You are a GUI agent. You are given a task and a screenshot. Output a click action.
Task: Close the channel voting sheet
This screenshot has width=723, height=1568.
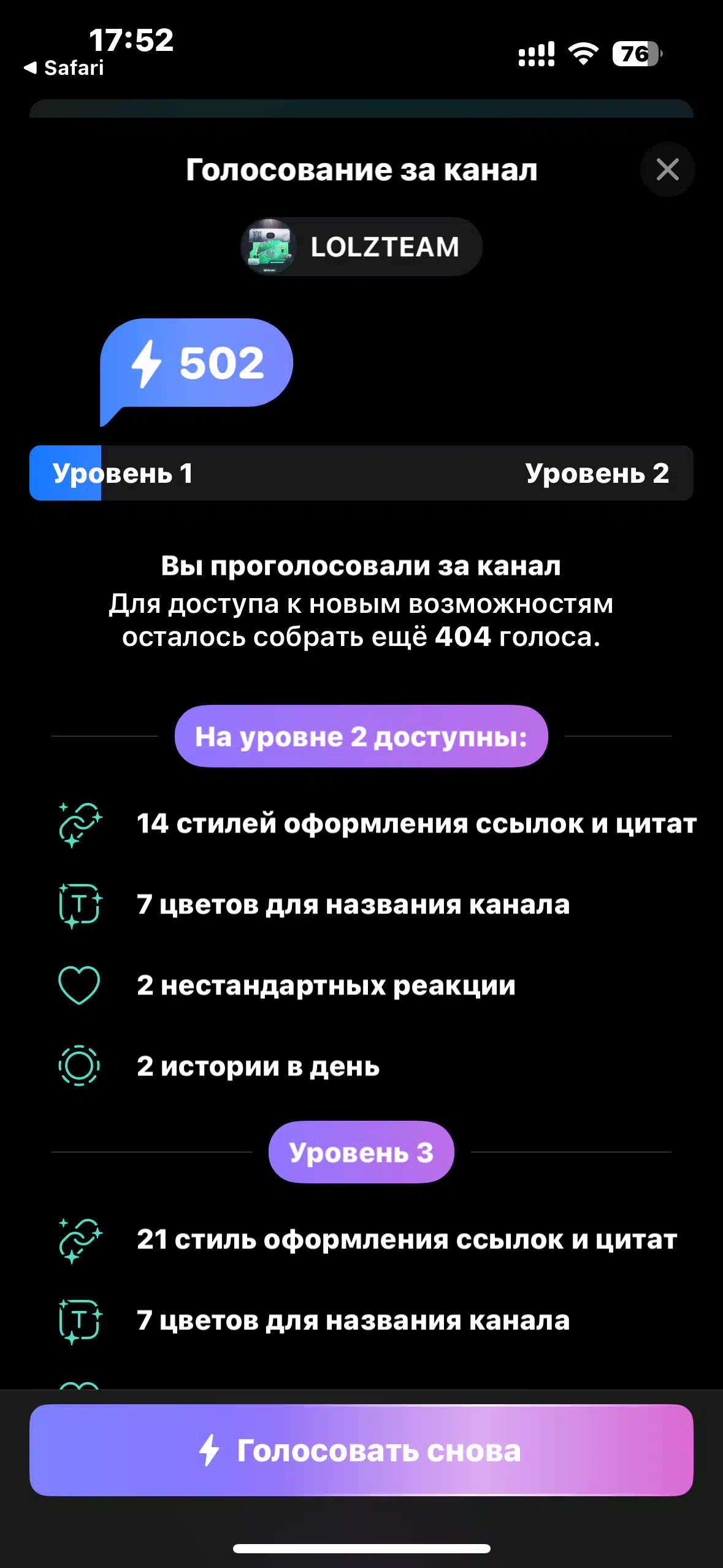point(667,169)
